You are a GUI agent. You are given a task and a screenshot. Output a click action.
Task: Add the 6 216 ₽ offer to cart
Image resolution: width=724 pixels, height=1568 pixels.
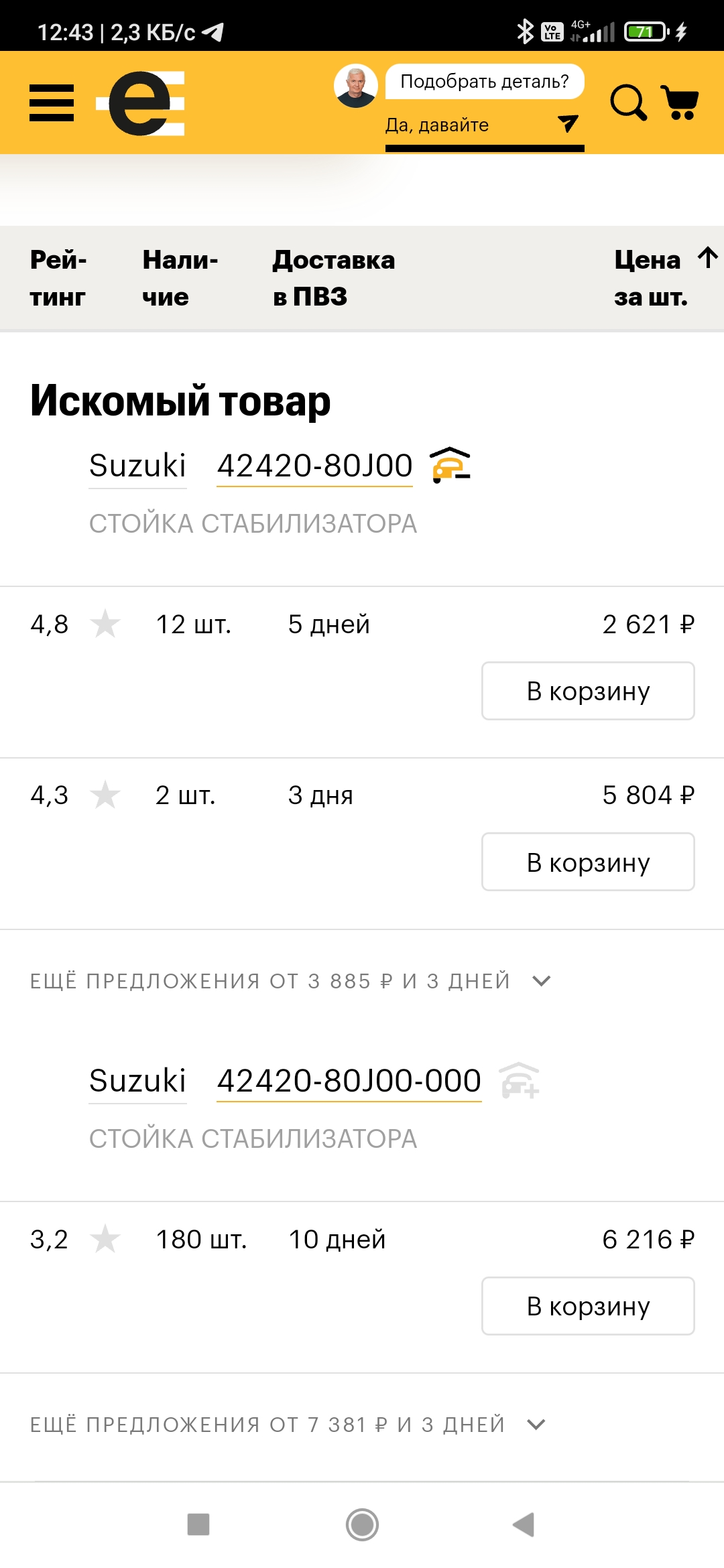pos(588,1306)
